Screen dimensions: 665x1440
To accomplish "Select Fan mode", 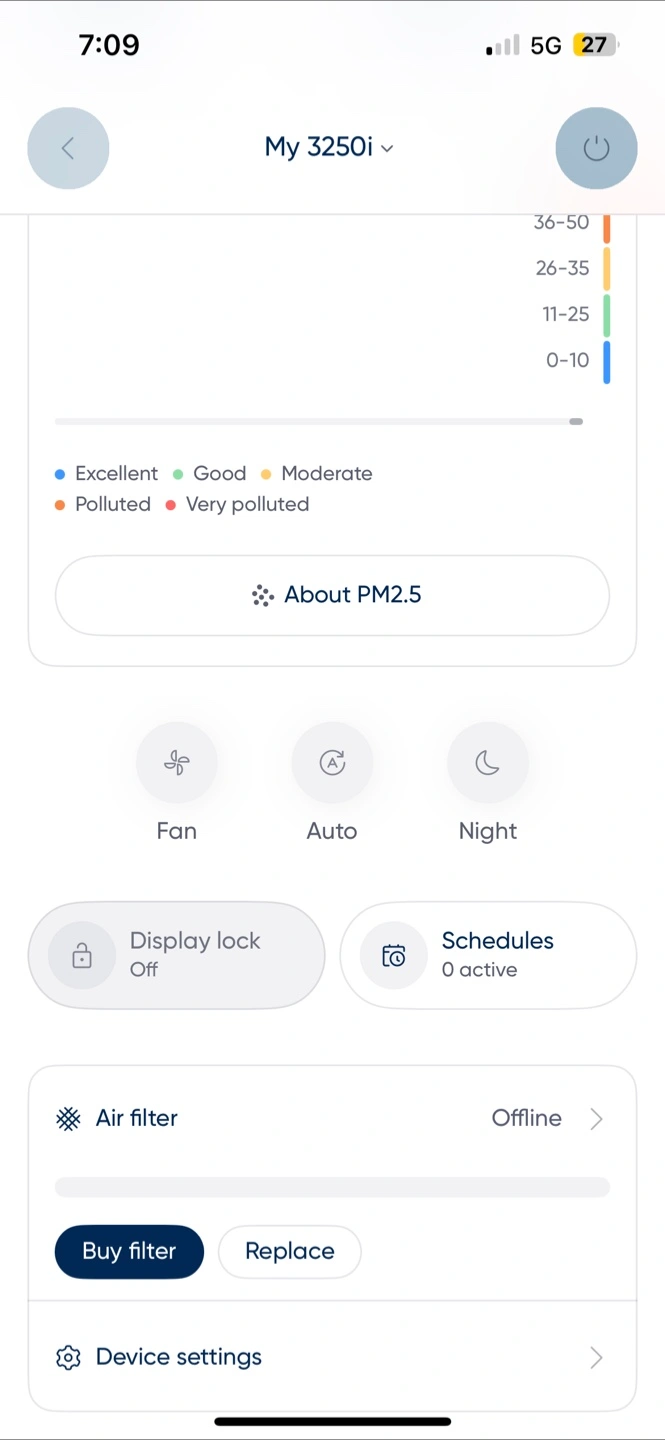I will pyautogui.click(x=176, y=763).
